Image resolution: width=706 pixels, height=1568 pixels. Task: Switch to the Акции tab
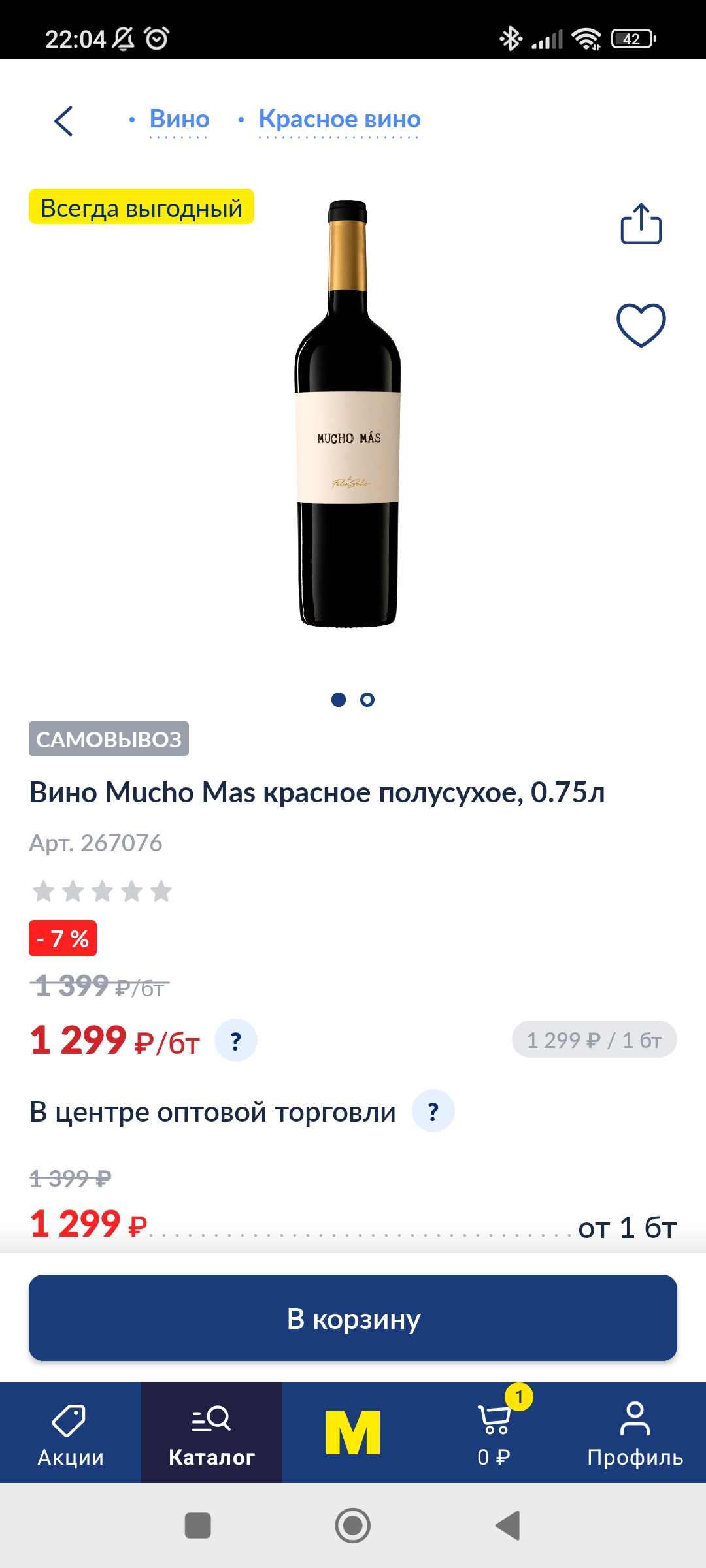point(71,1433)
